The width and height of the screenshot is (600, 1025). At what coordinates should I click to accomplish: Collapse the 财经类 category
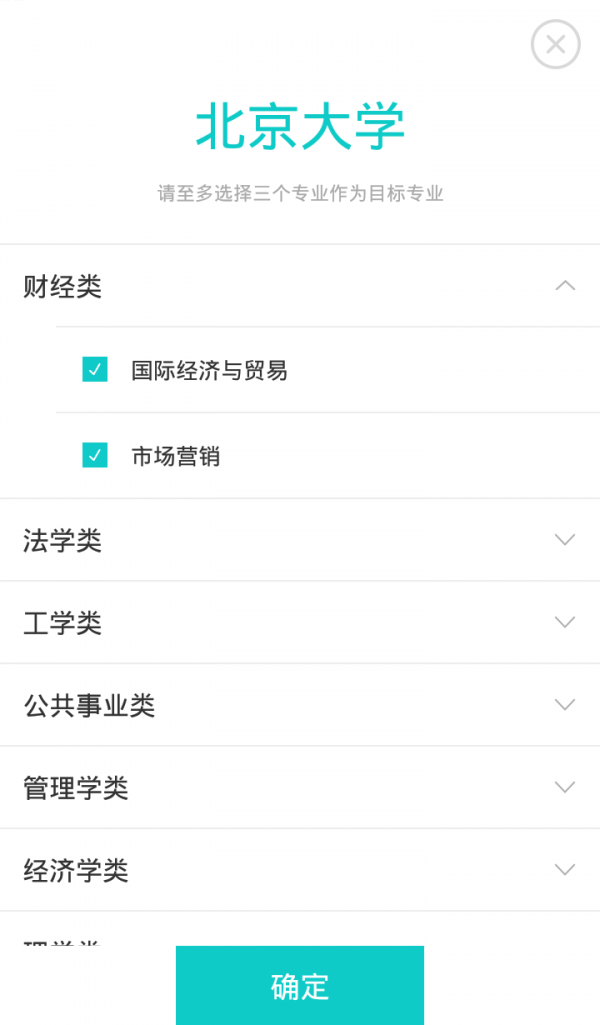point(565,286)
